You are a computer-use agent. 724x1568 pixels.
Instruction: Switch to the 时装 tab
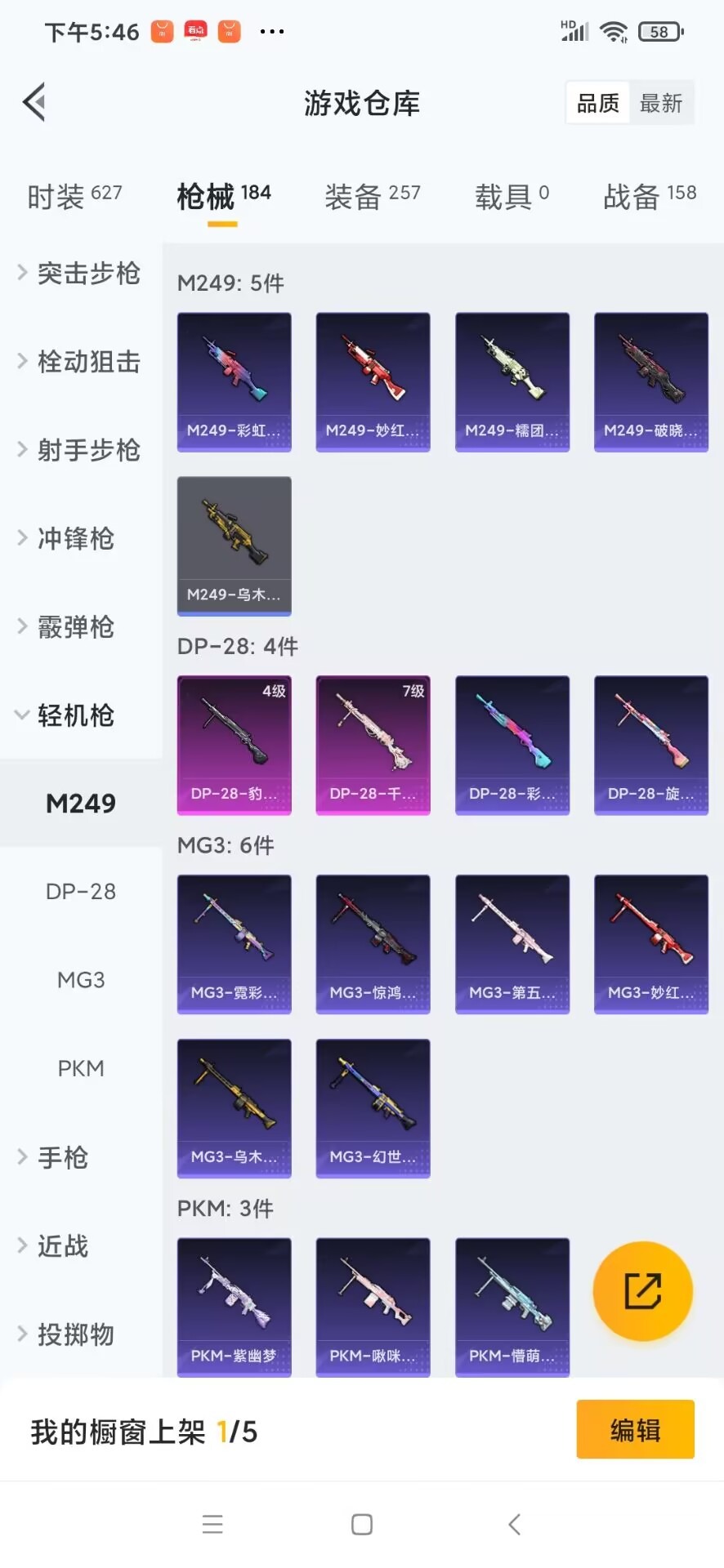74,196
